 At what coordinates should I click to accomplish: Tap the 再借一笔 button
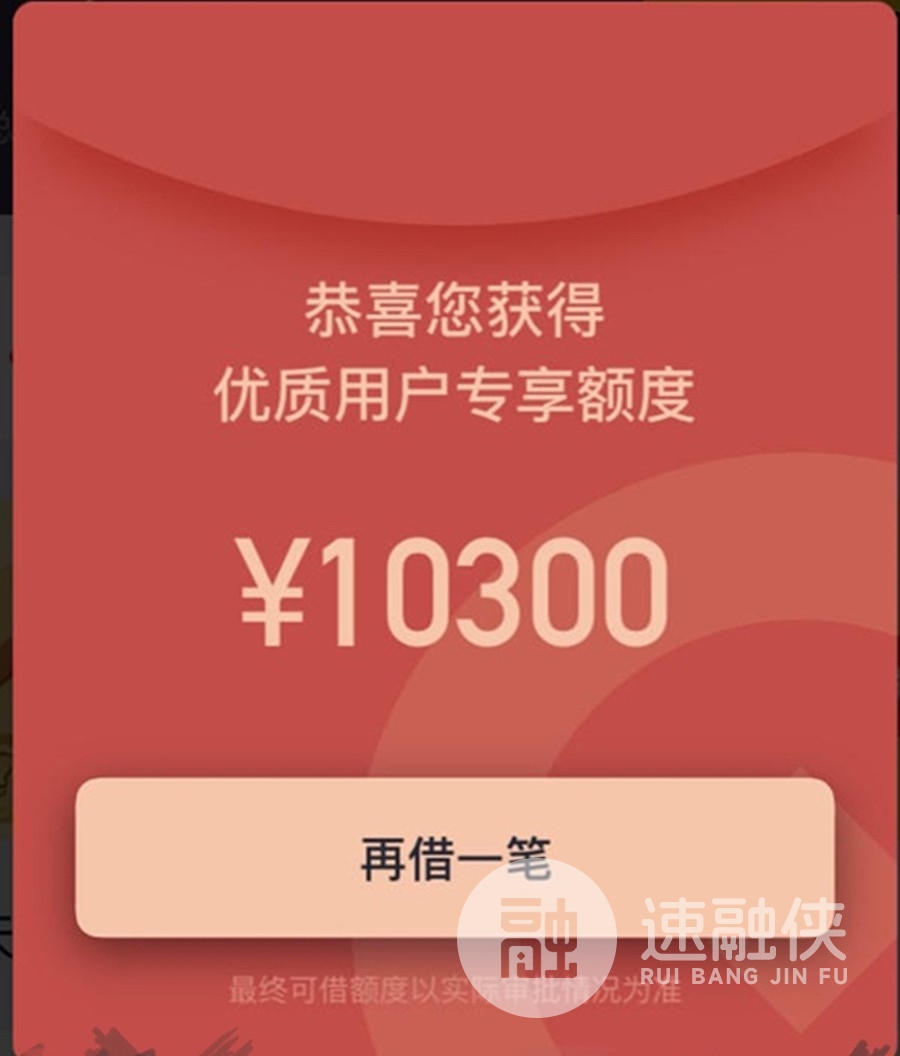(x=455, y=857)
